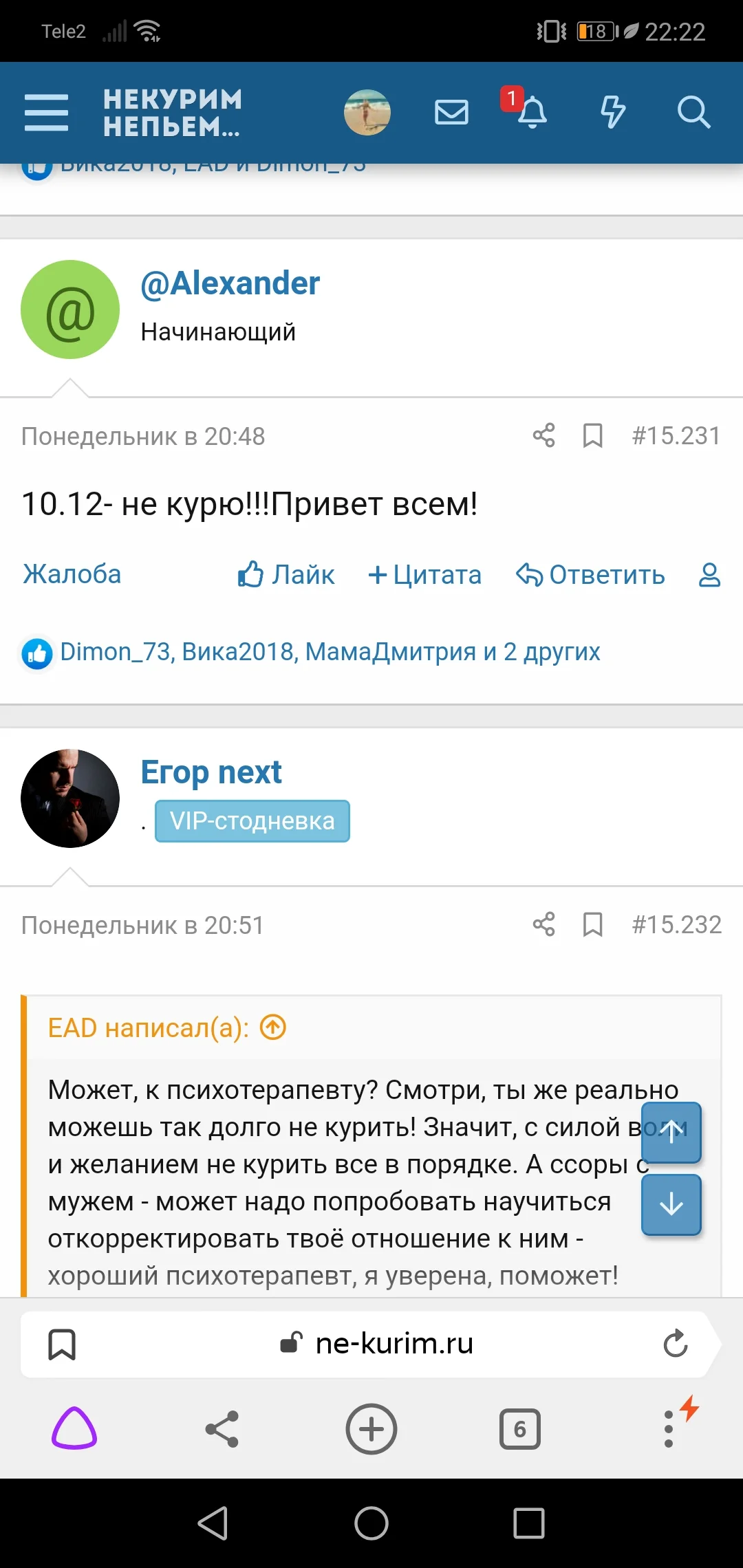Open Егор next's profile
The width and height of the screenshot is (743, 1568).
click(x=211, y=772)
